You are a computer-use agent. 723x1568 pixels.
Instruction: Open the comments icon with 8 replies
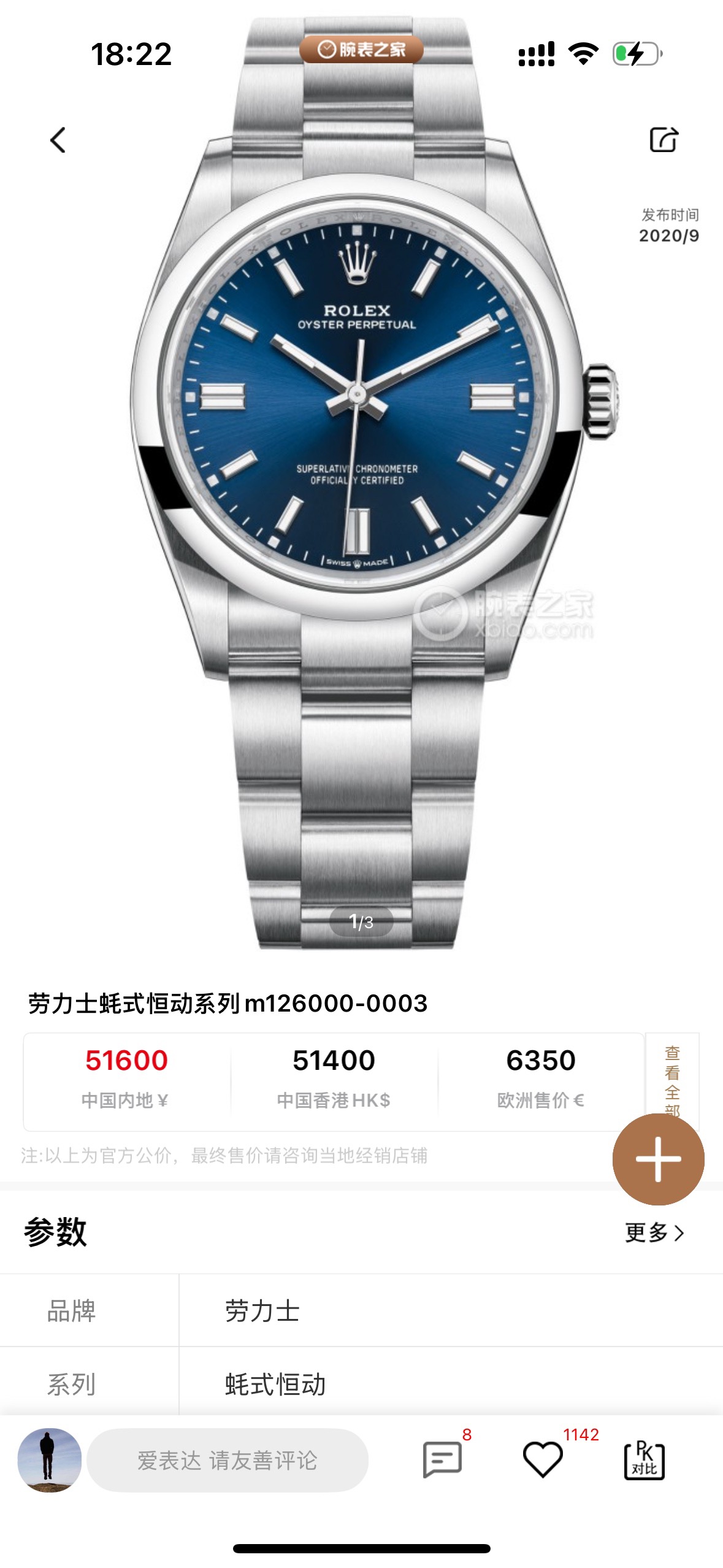pos(442,1460)
